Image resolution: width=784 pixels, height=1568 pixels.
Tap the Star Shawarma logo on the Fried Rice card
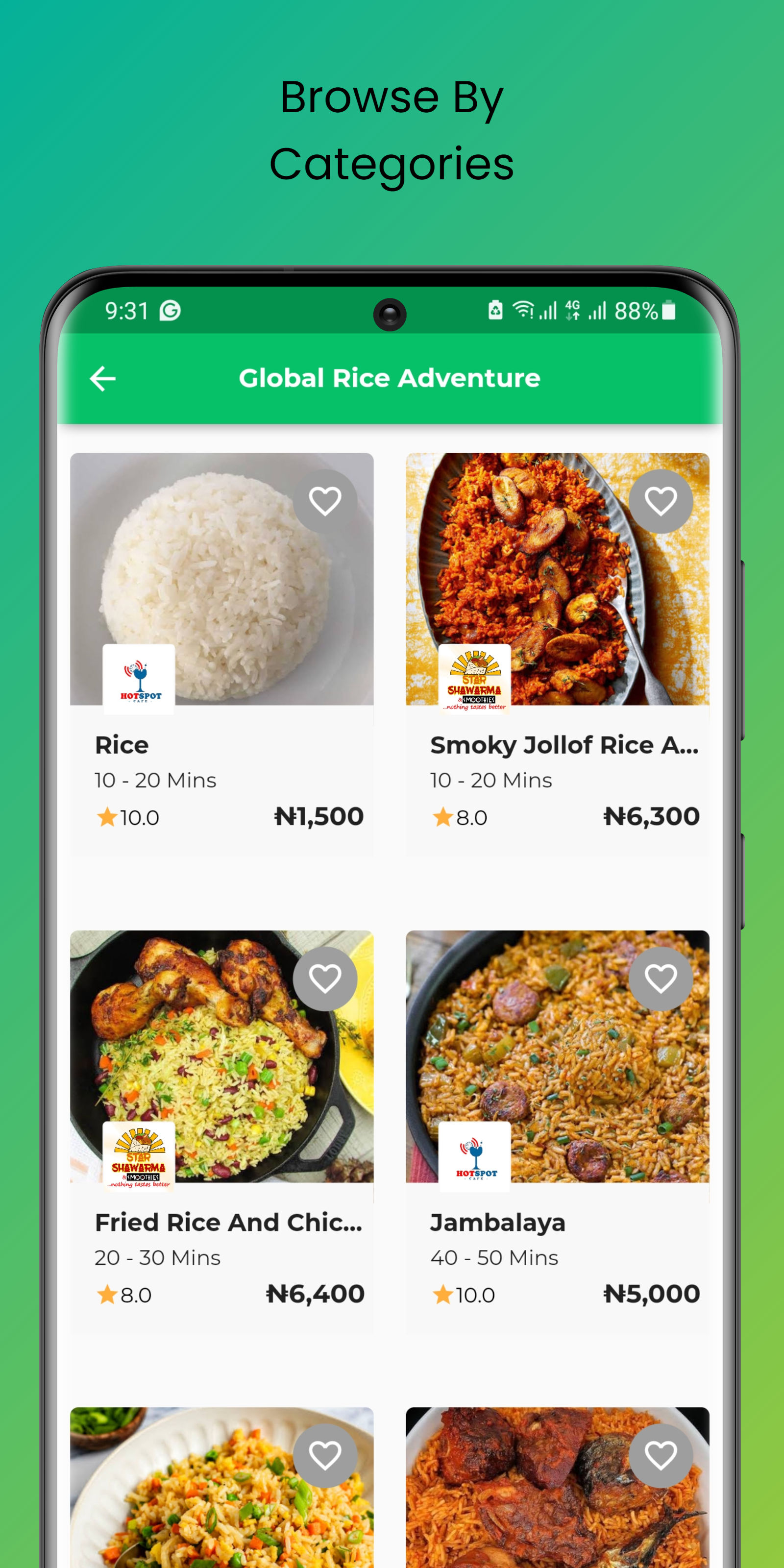138,1156
